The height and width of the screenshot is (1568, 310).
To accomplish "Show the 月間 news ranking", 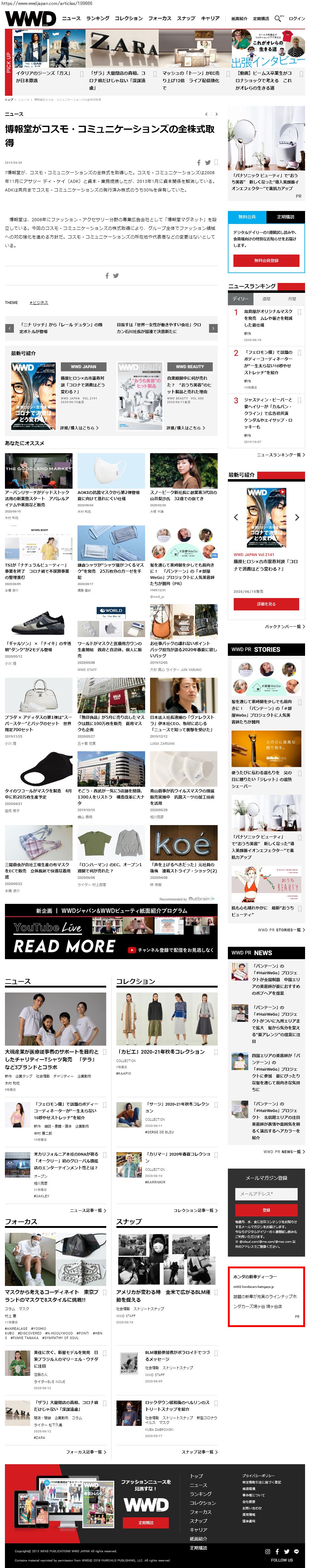I will point(292,299).
